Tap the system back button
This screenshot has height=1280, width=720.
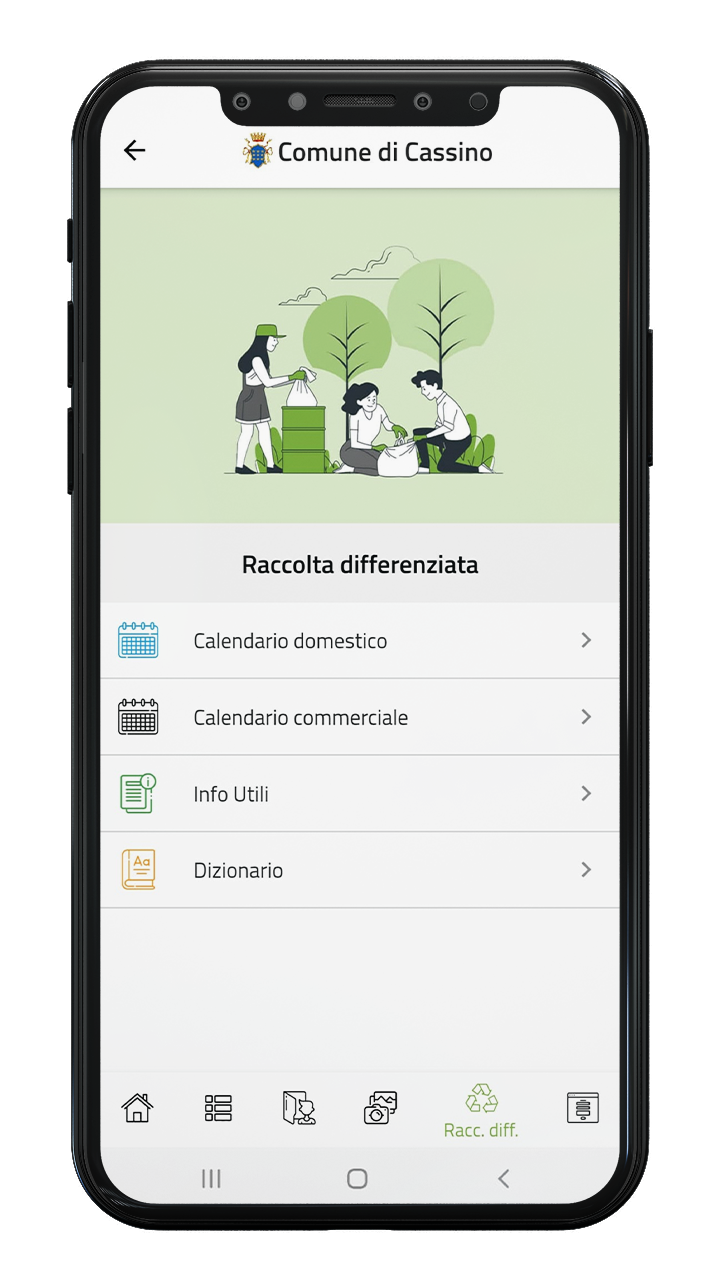point(503,1178)
